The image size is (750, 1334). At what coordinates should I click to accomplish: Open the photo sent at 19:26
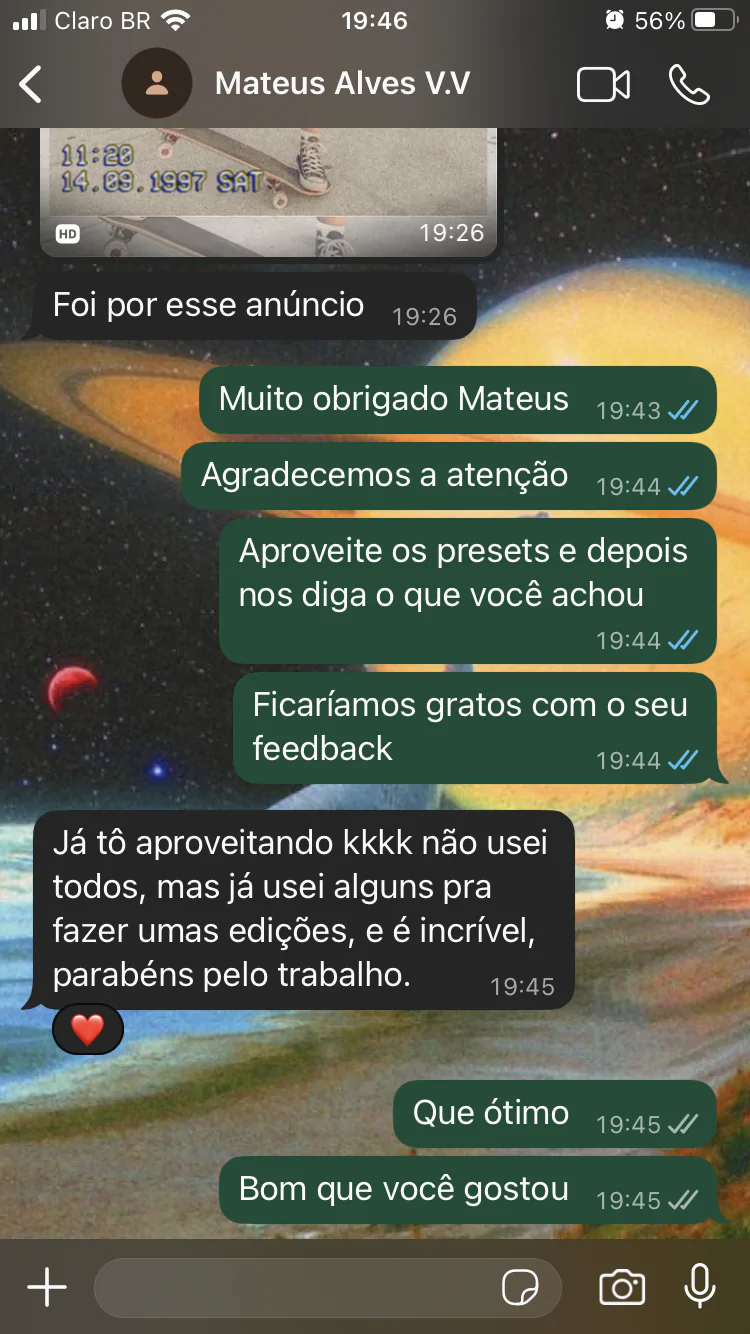point(268,190)
